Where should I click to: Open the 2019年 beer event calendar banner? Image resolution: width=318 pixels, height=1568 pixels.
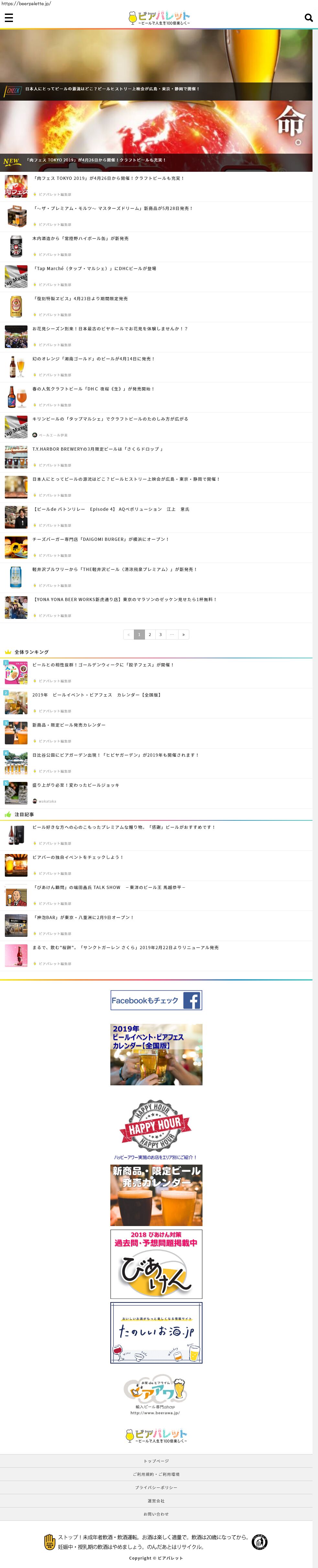156,1054
